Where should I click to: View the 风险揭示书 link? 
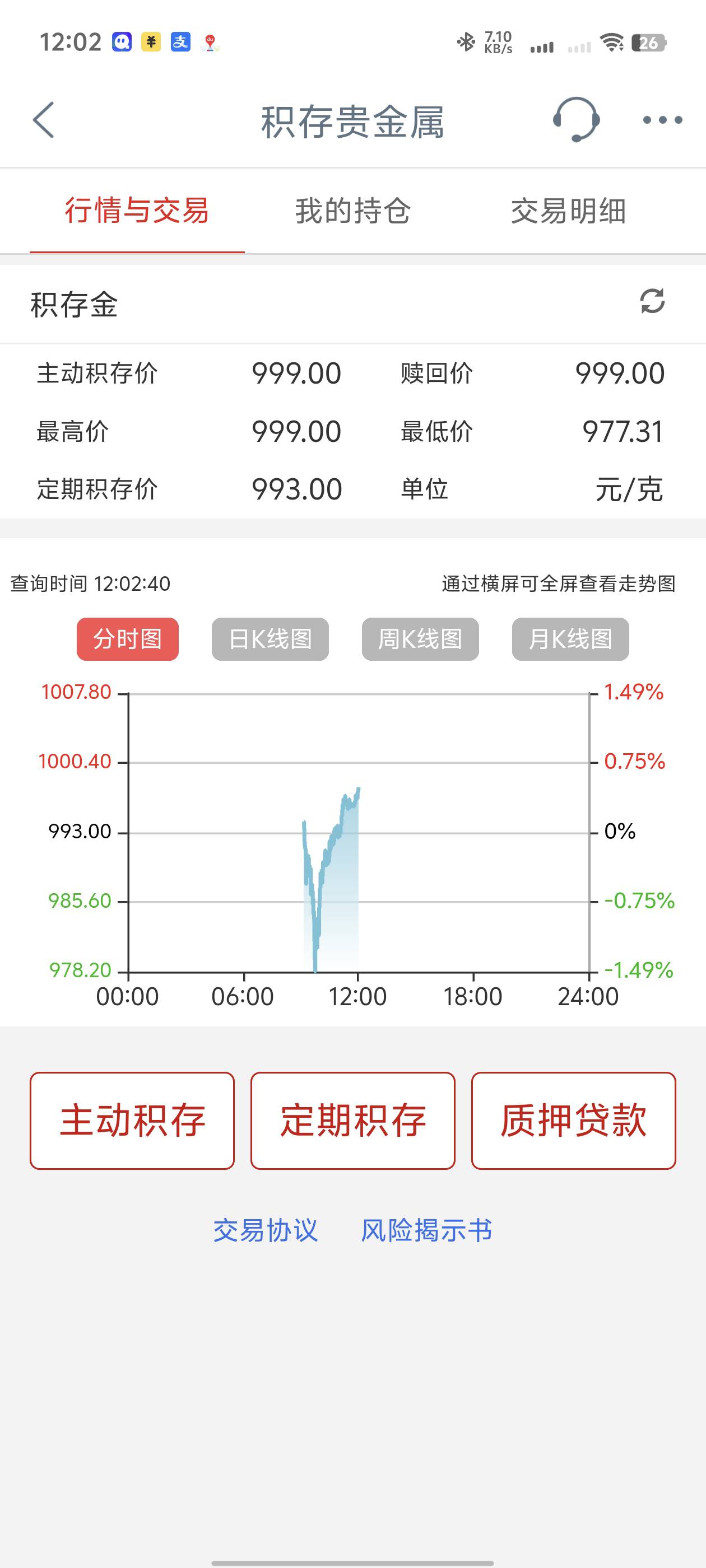426,1230
